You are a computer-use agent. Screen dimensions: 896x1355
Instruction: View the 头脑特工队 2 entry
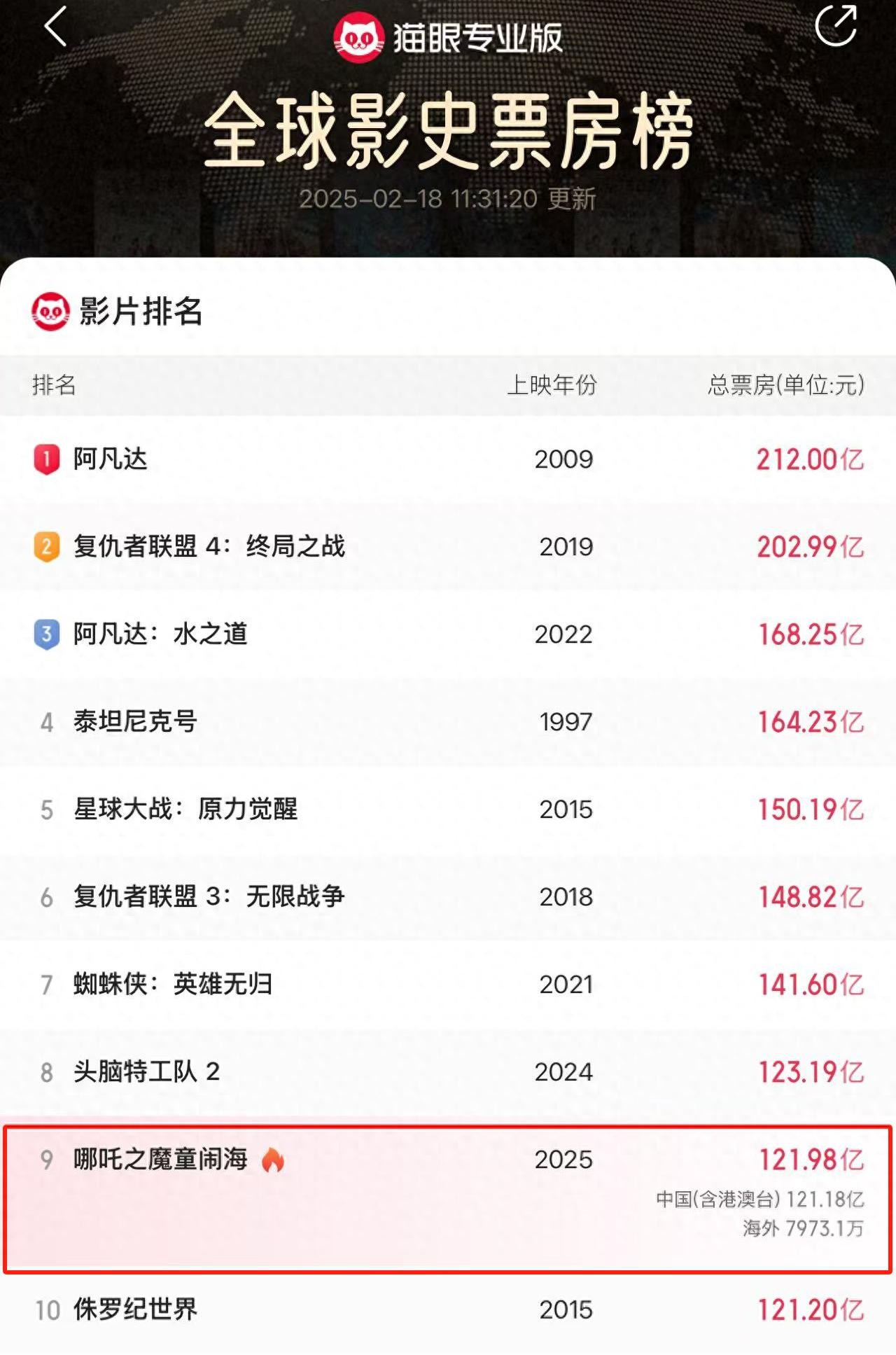(448, 1071)
